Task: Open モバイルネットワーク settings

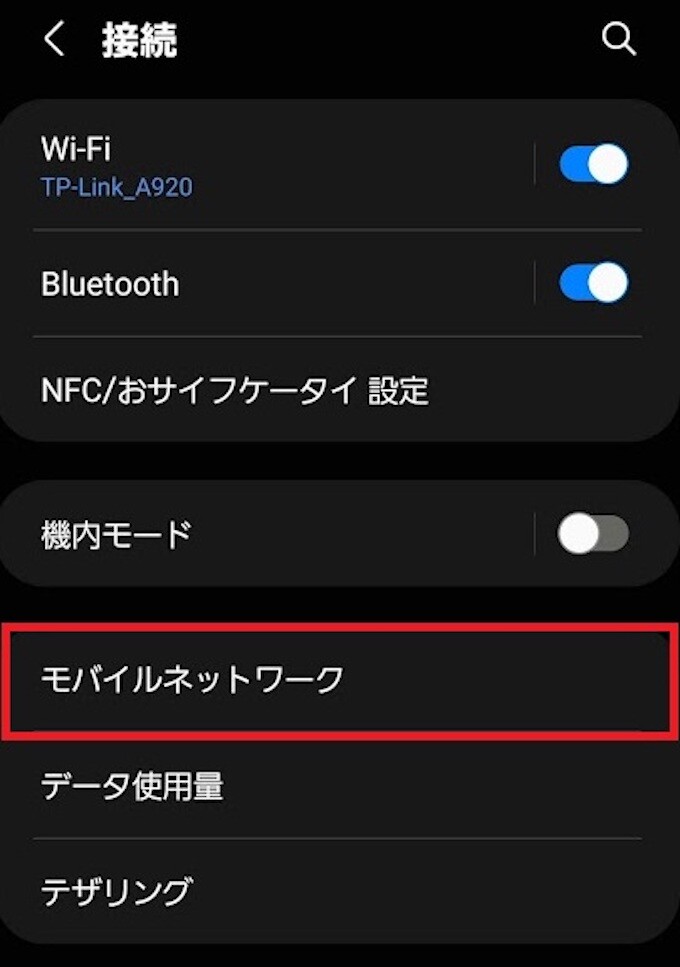Action: click(x=300, y=680)
